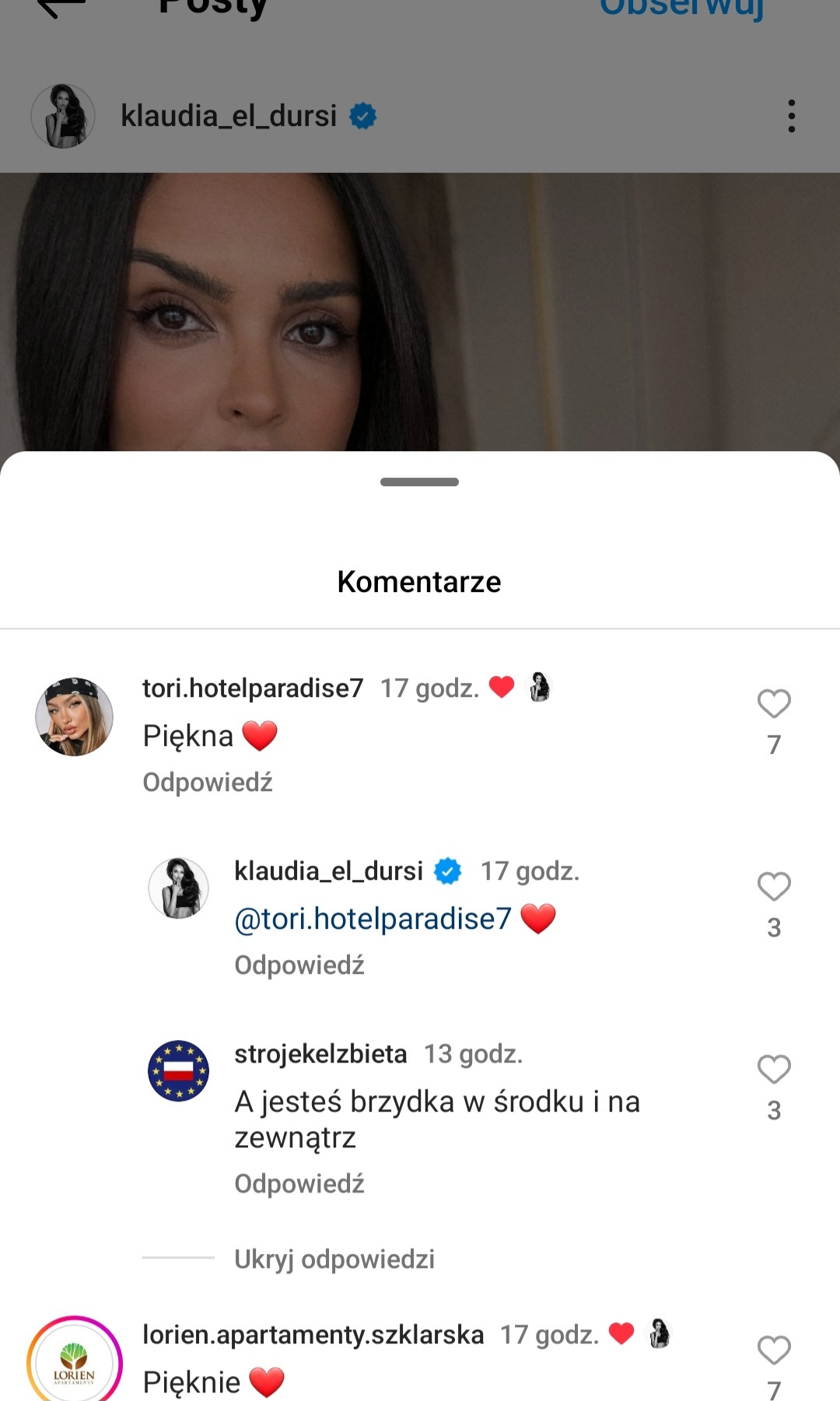Like klaudia_el_dursi's reply comment
Viewport: 840px width, 1401px height.
coord(774,887)
